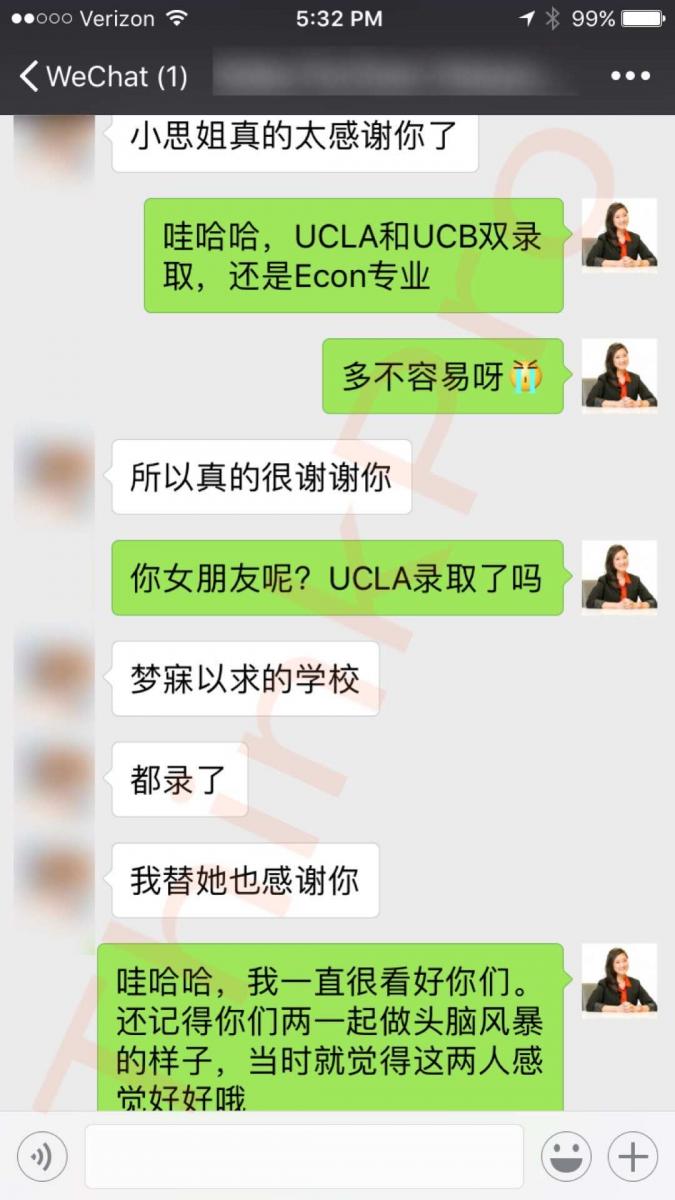The width and height of the screenshot is (675, 1200).
Task: Focus the message text field
Action: tap(304, 1157)
